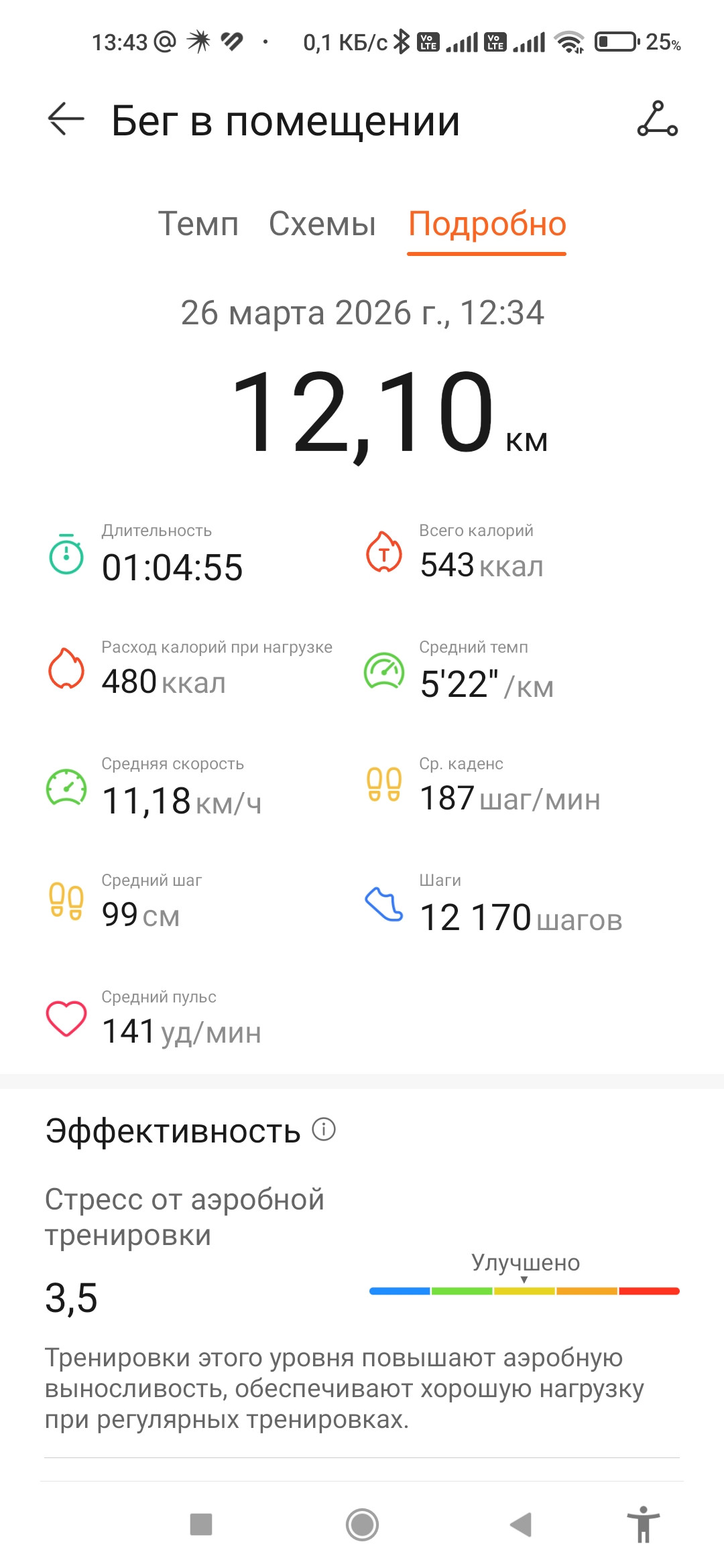This screenshot has height=1568, width=724.
Task: Go back using the top arrow
Action: pyautogui.click(x=66, y=119)
